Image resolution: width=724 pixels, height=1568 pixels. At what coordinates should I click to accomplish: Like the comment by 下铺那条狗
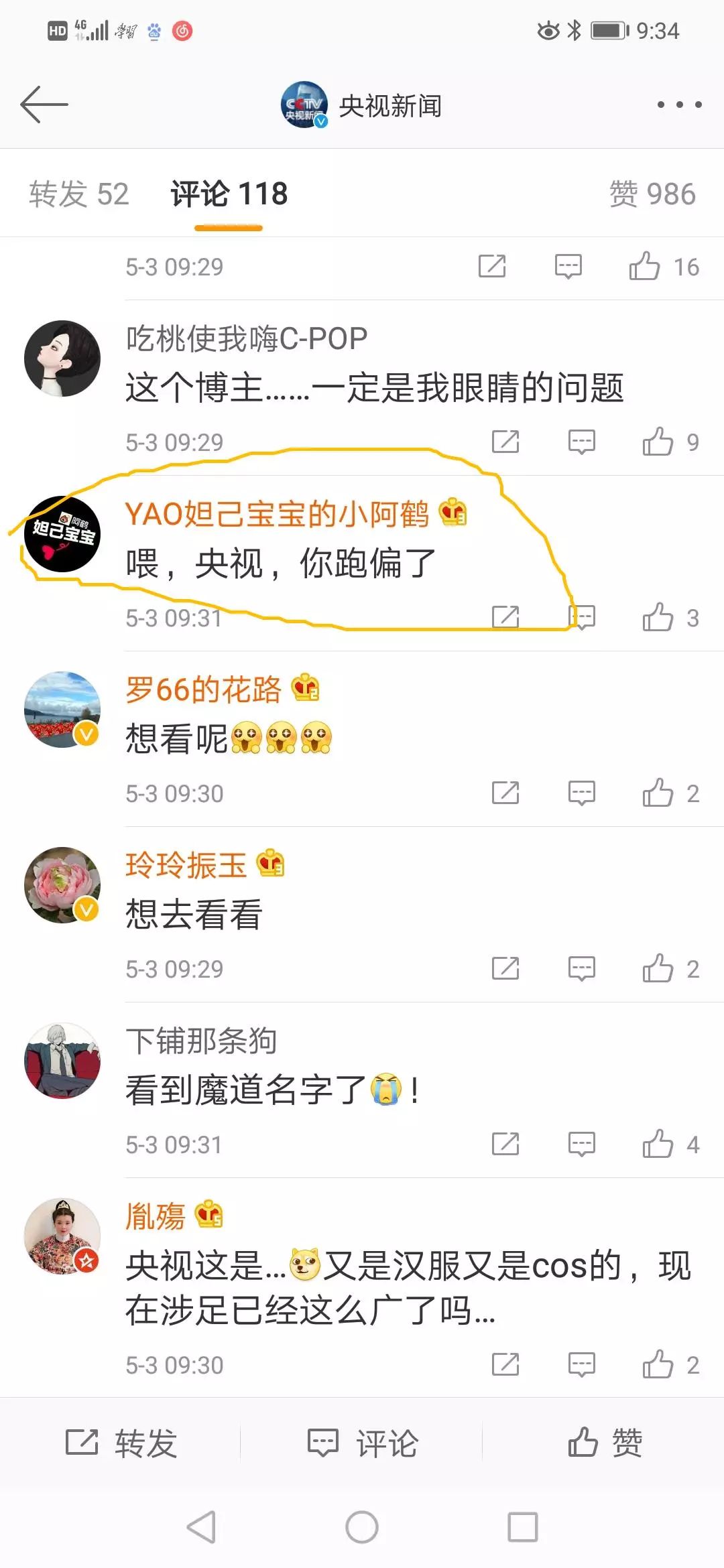click(658, 1145)
